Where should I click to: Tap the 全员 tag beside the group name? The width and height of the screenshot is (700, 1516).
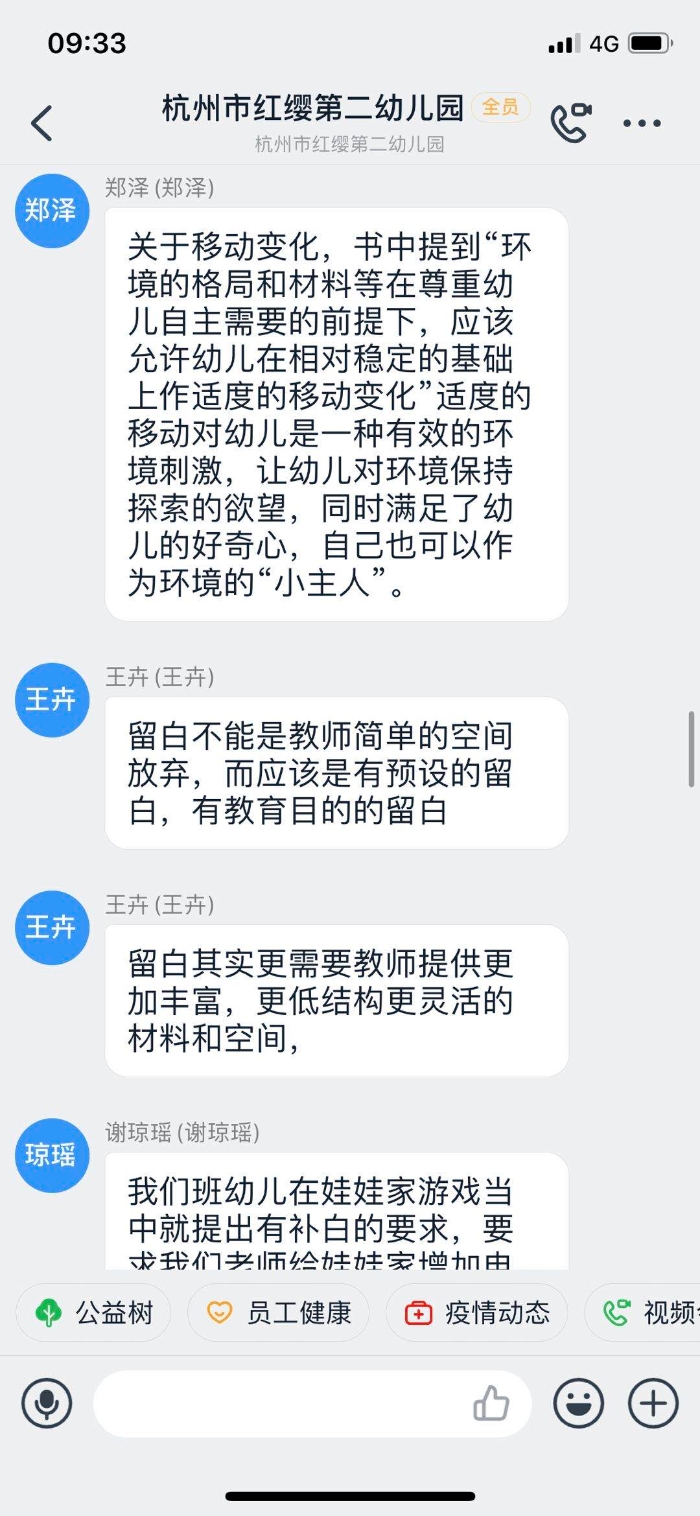point(501,107)
